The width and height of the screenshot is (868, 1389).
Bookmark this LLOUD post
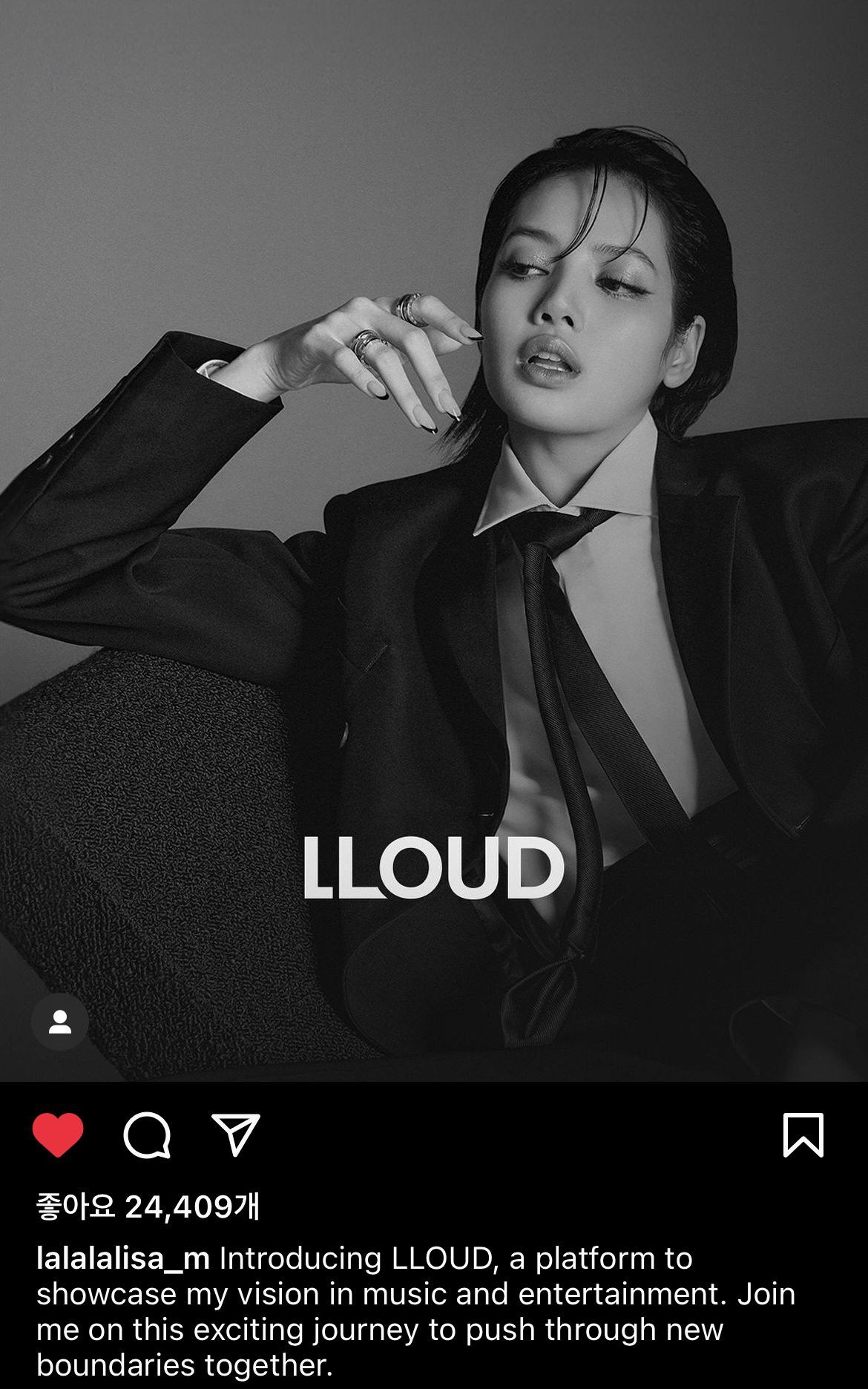click(x=803, y=1134)
